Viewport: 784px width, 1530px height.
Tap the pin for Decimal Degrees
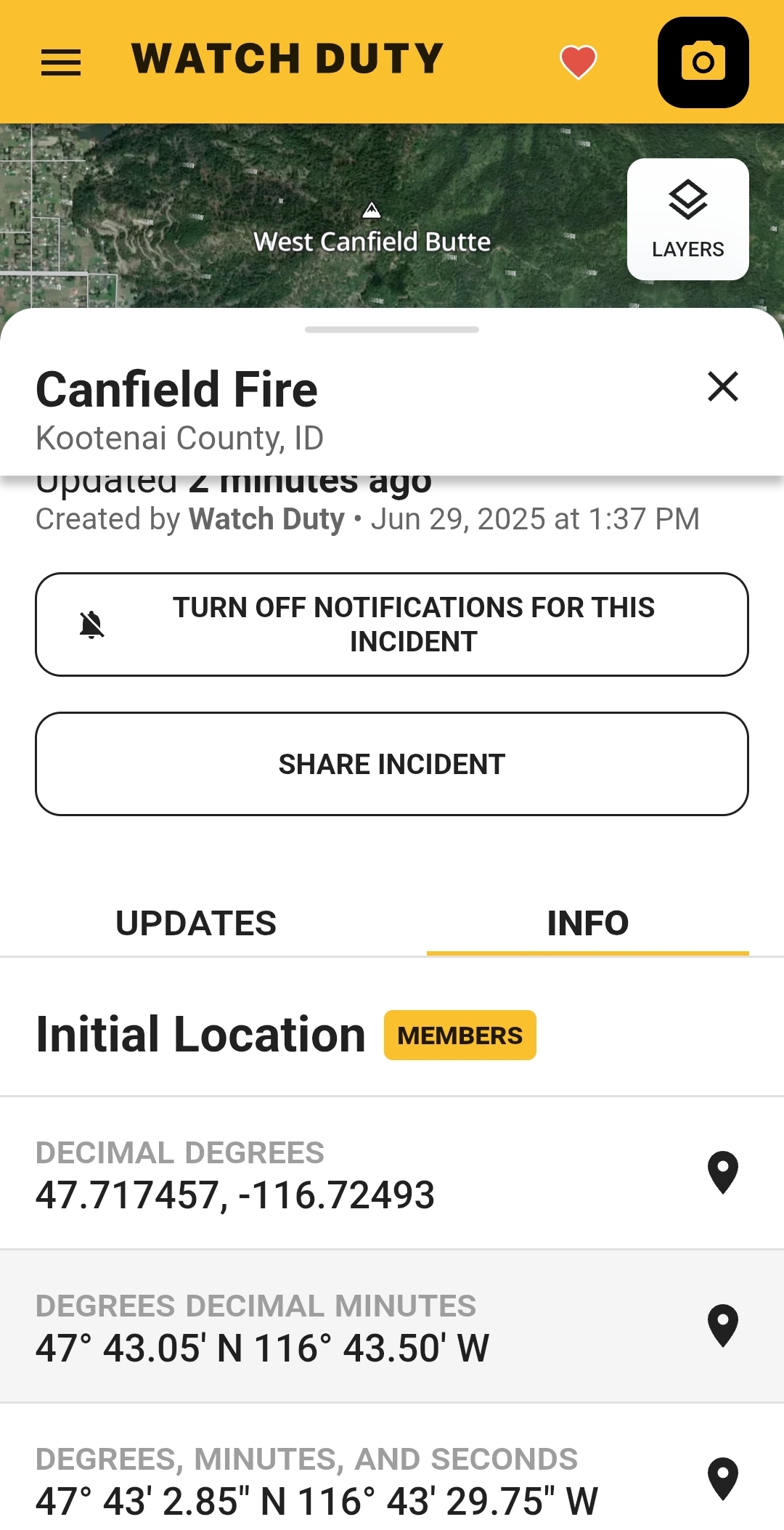pos(723,1173)
